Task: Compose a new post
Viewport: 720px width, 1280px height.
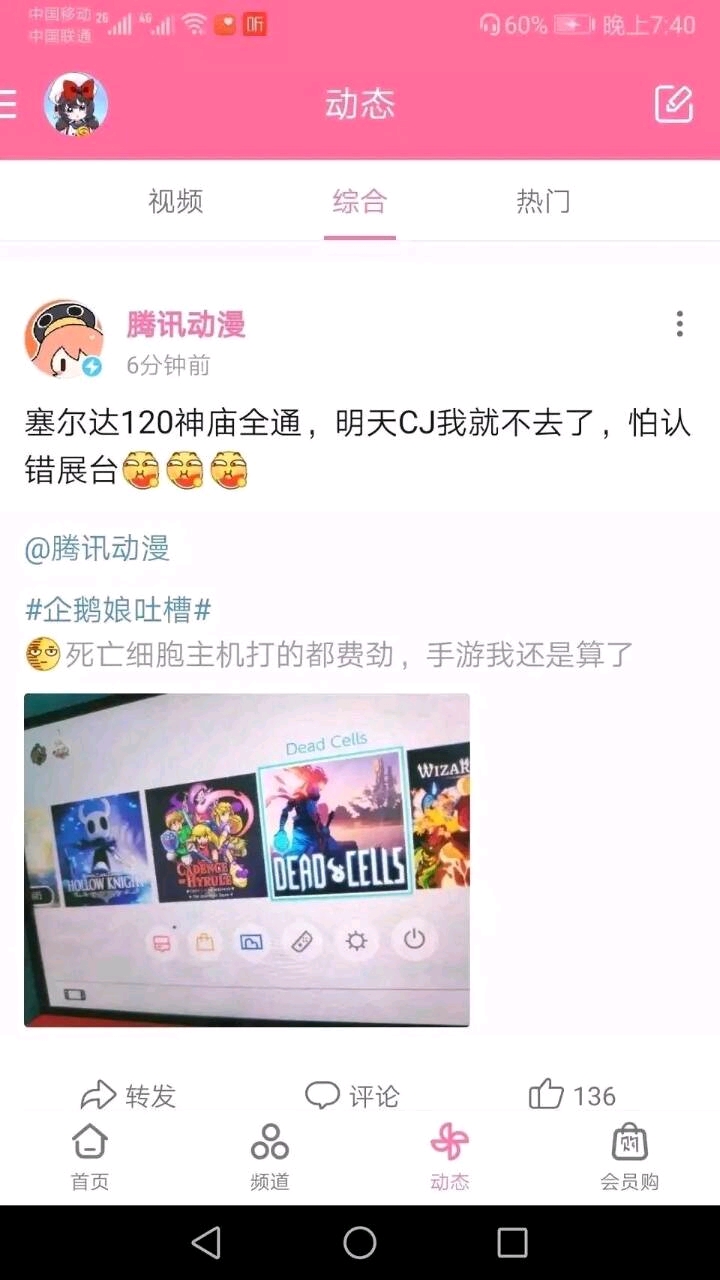Action: point(673,104)
